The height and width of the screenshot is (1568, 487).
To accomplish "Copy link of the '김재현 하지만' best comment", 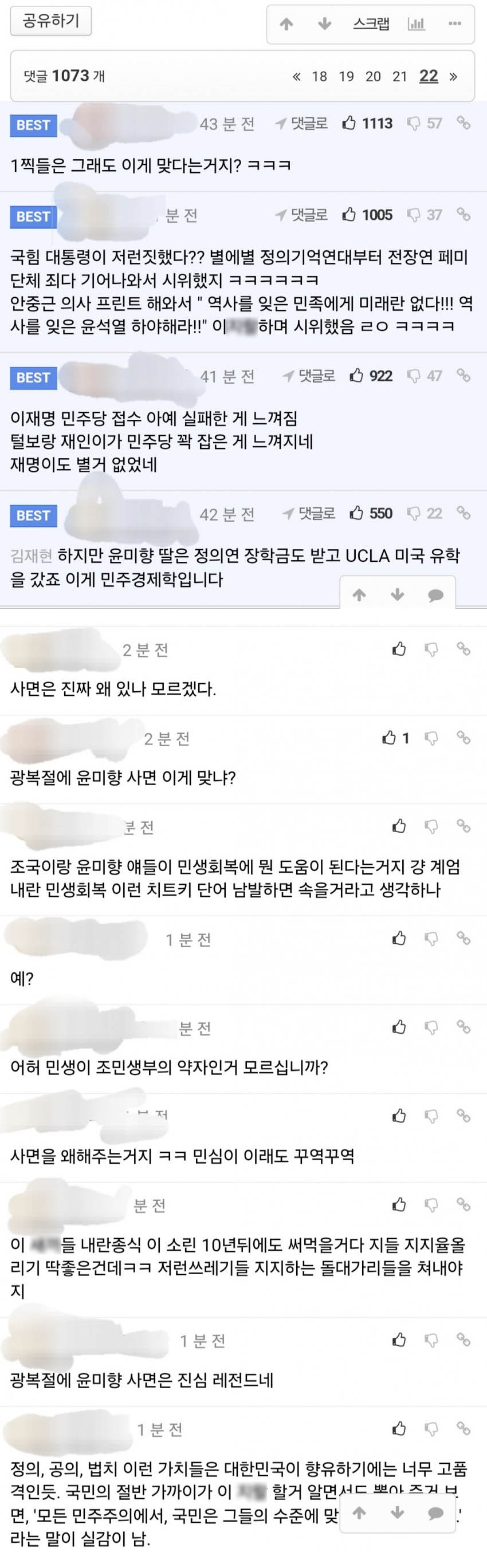I will click(464, 513).
